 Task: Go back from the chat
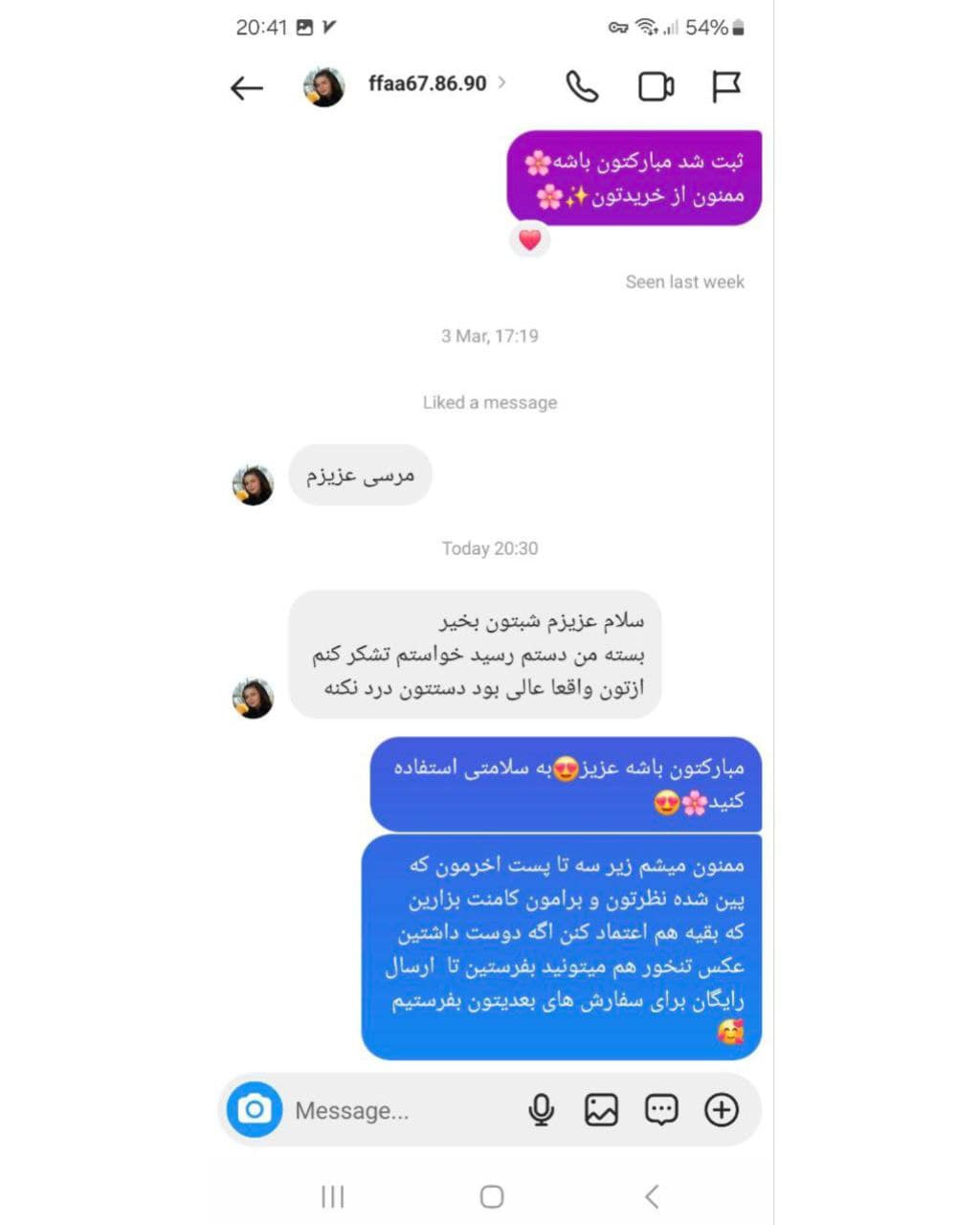click(247, 88)
